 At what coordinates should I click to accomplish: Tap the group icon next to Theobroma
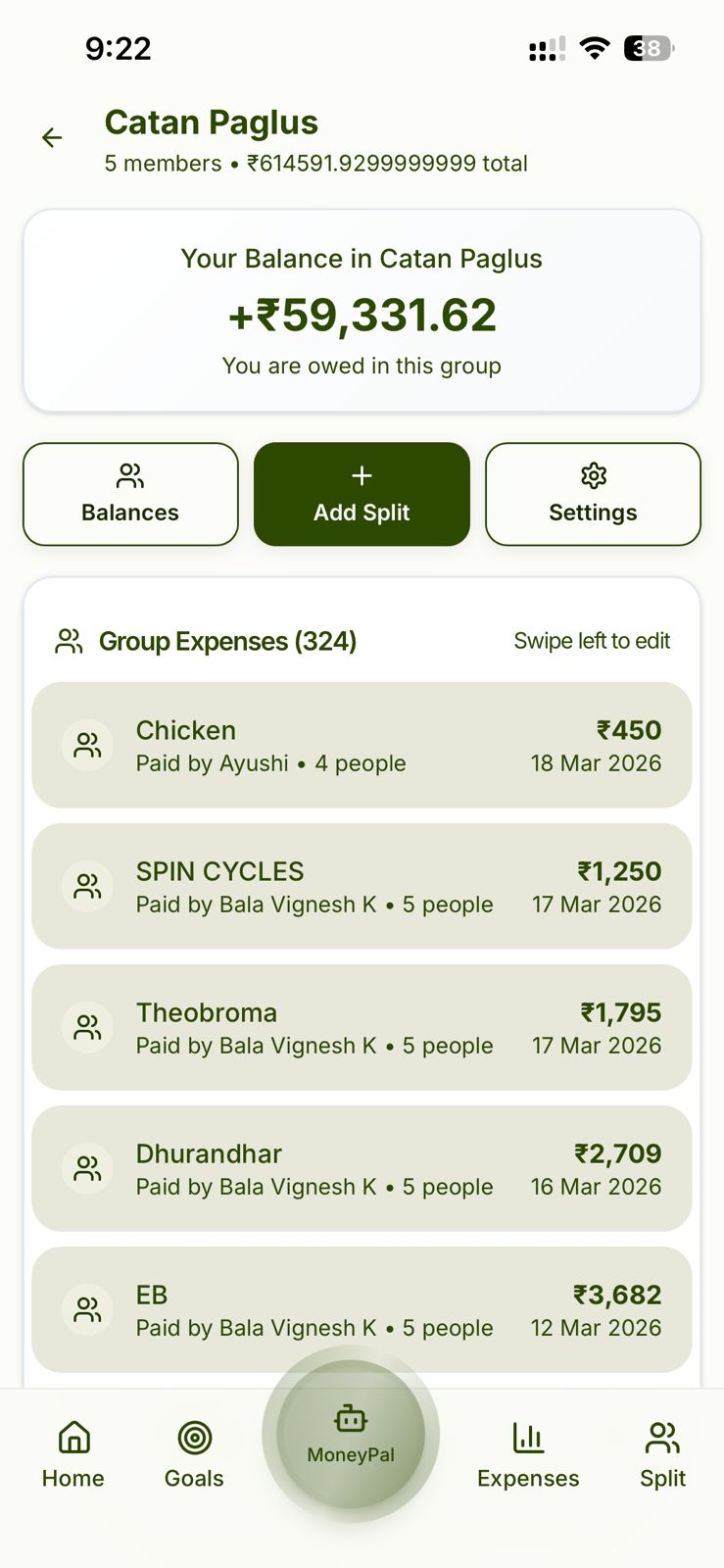click(87, 1027)
